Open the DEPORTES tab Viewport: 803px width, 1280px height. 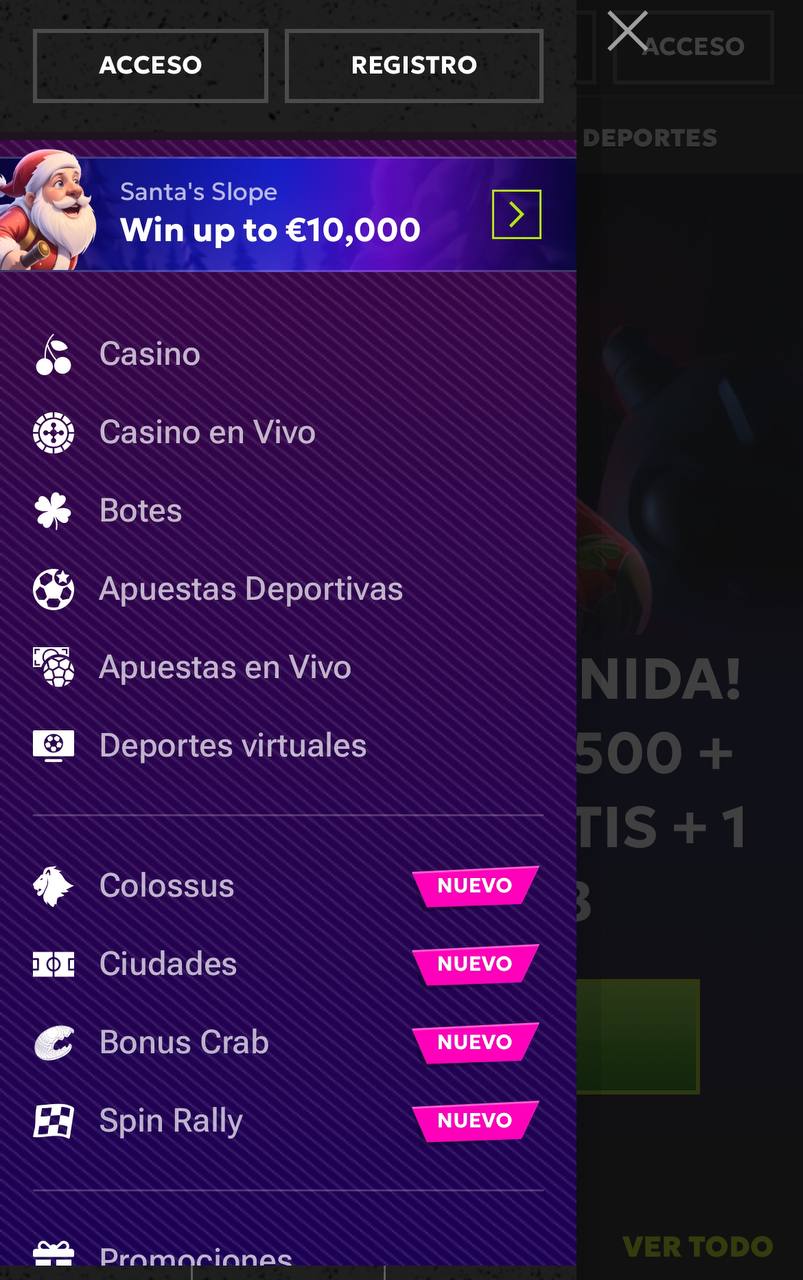(x=655, y=138)
